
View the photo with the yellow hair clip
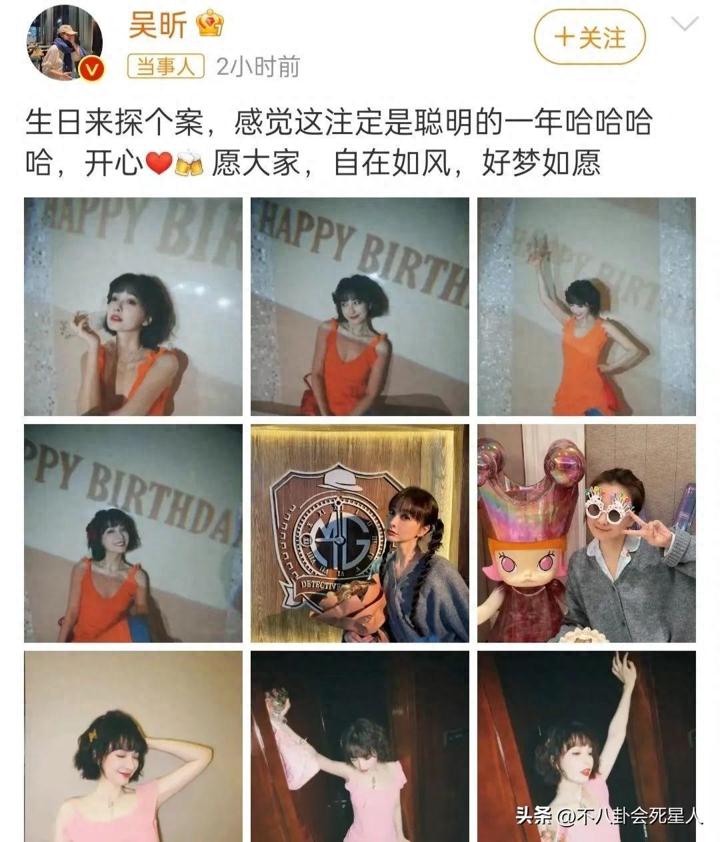click(x=133, y=746)
